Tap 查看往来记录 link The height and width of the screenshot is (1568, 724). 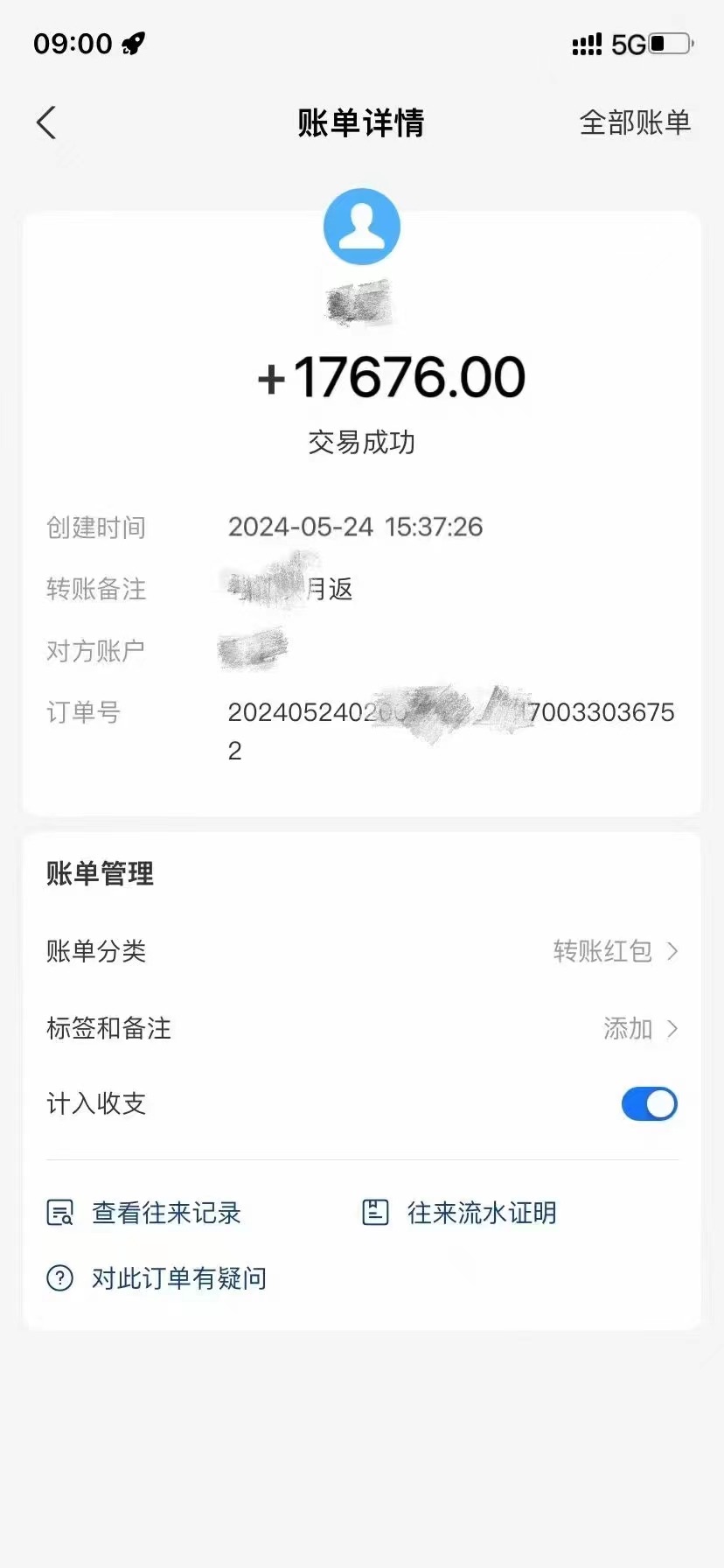(165, 1213)
